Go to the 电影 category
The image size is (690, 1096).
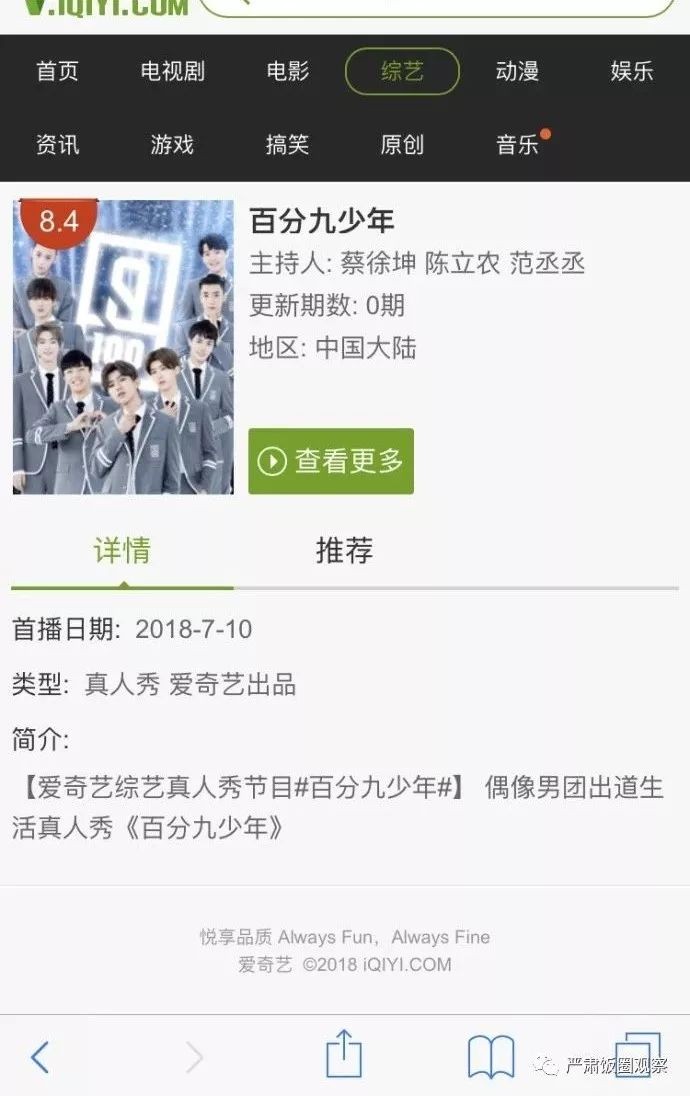tap(287, 71)
